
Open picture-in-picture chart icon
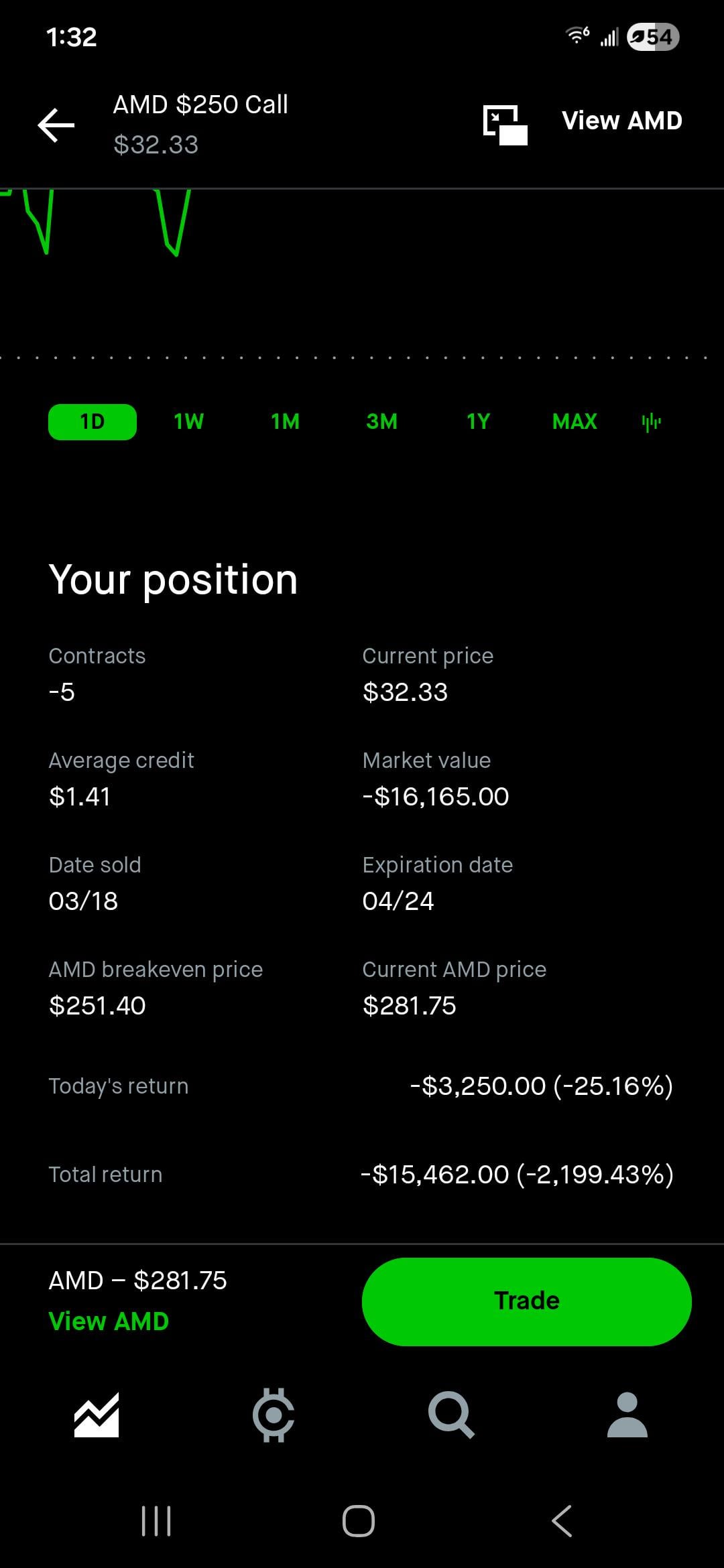505,125
